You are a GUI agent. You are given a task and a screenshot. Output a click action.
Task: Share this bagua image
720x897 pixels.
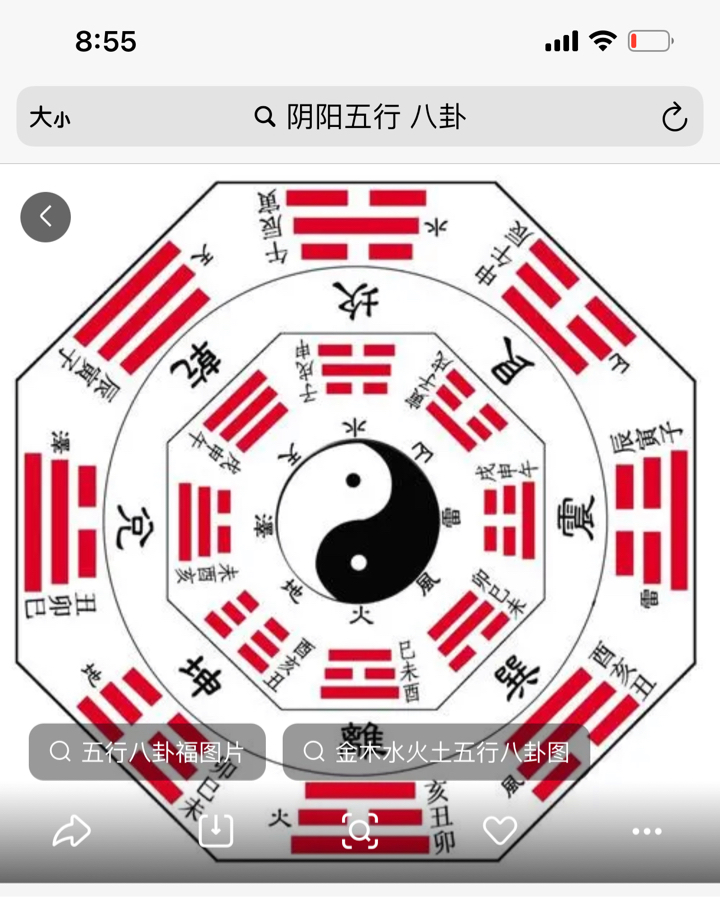point(72,831)
